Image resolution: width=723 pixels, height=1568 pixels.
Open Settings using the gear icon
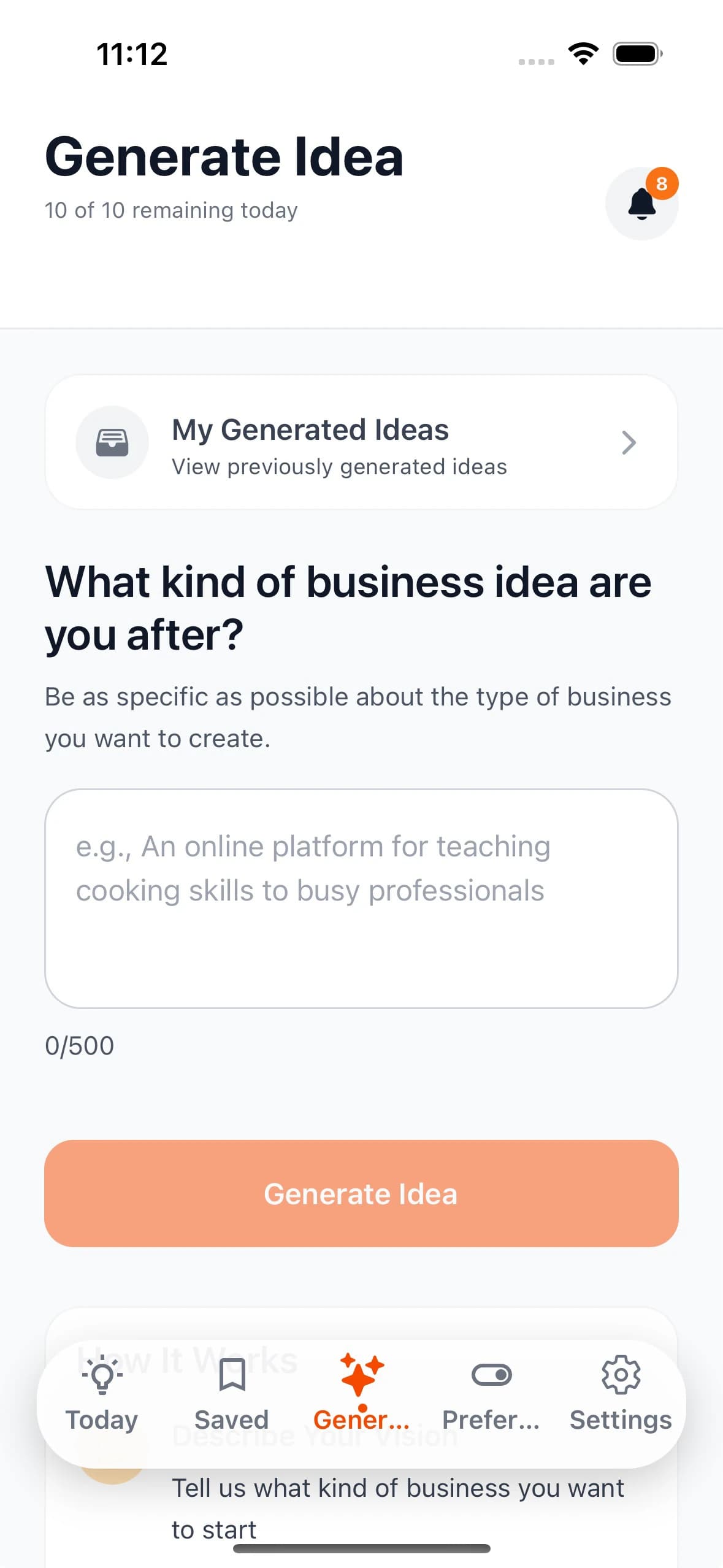(x=621, y=1375)
